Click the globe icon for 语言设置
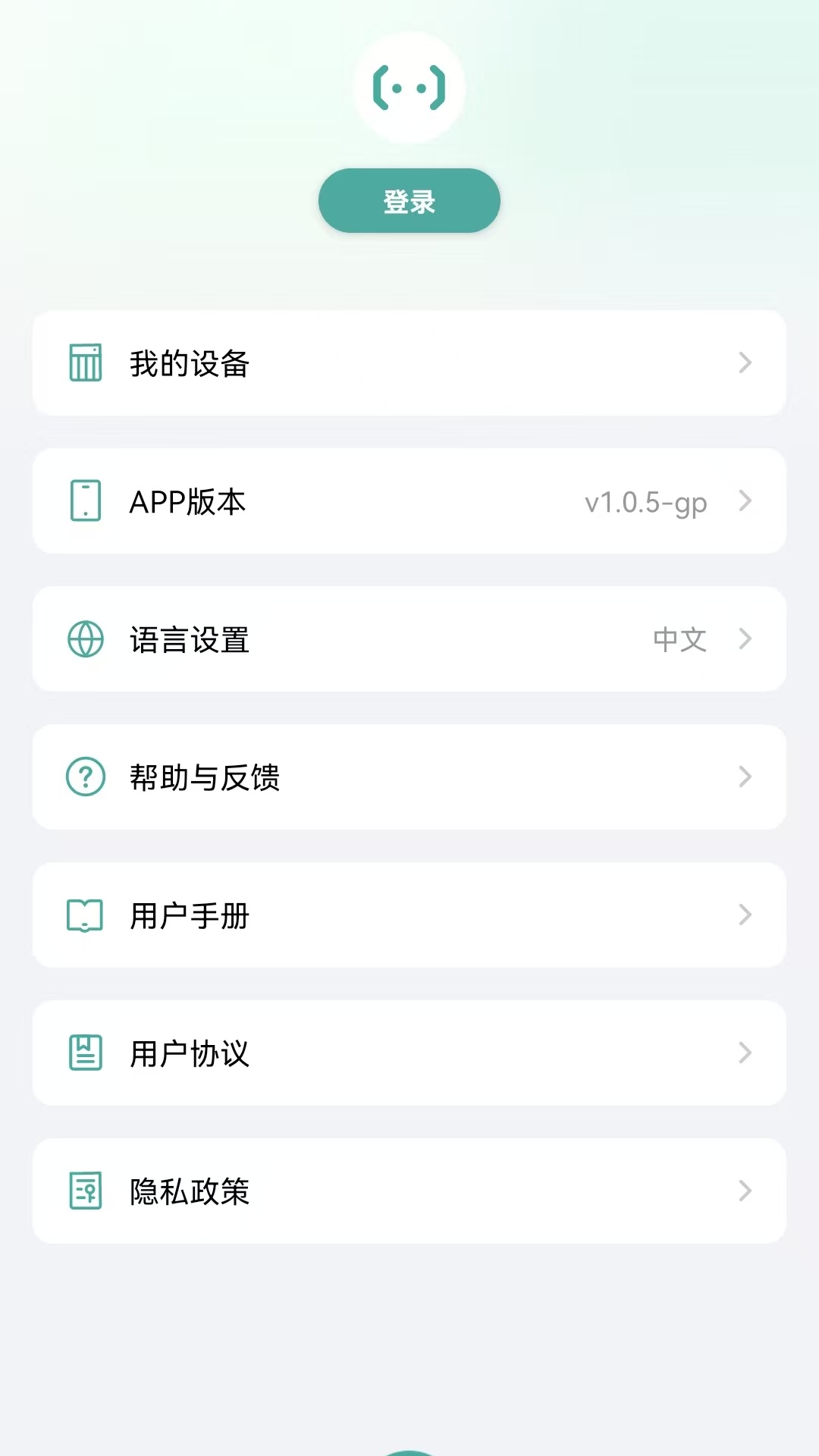Screen dimensions: 819x1456 (x=86, y=639)
